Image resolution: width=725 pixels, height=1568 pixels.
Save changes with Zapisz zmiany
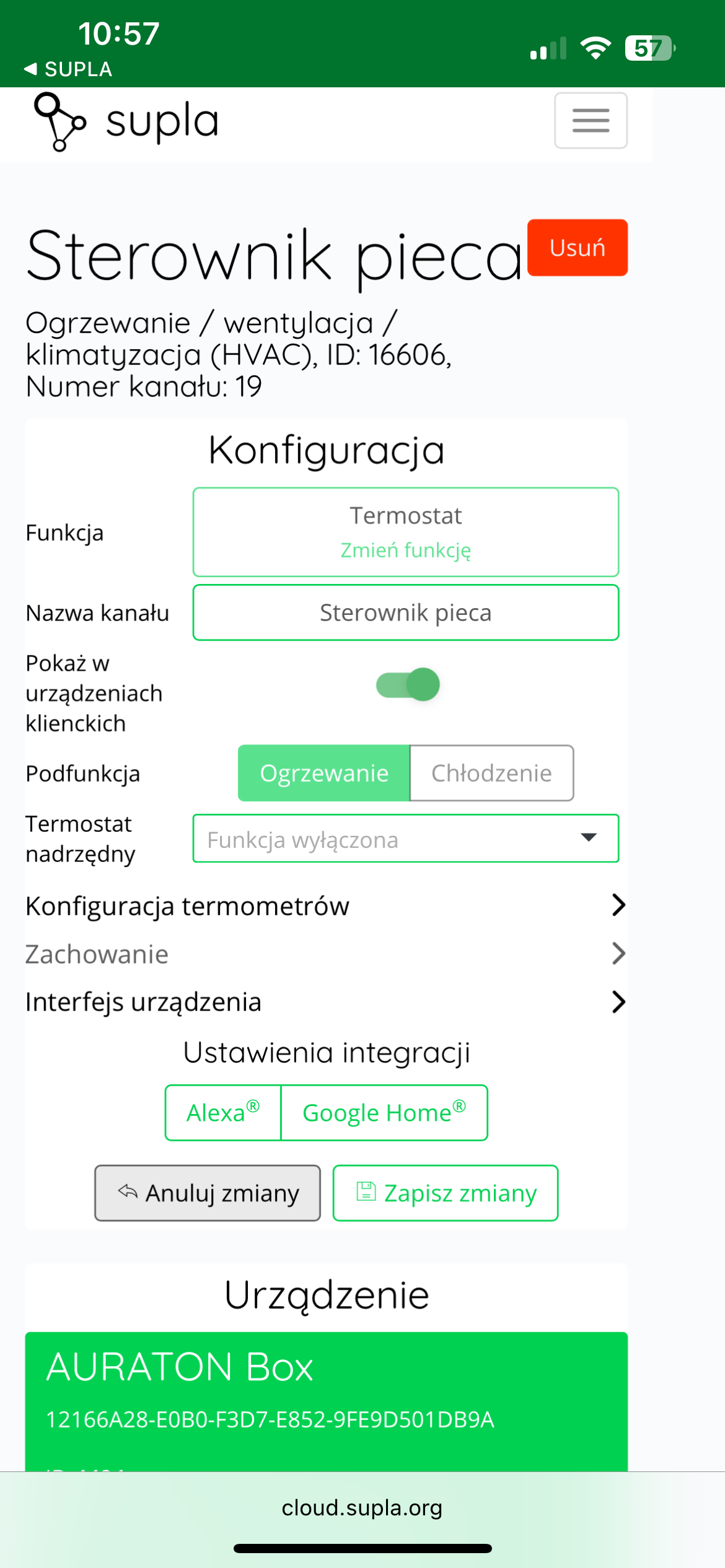(x=446, y=1193)
